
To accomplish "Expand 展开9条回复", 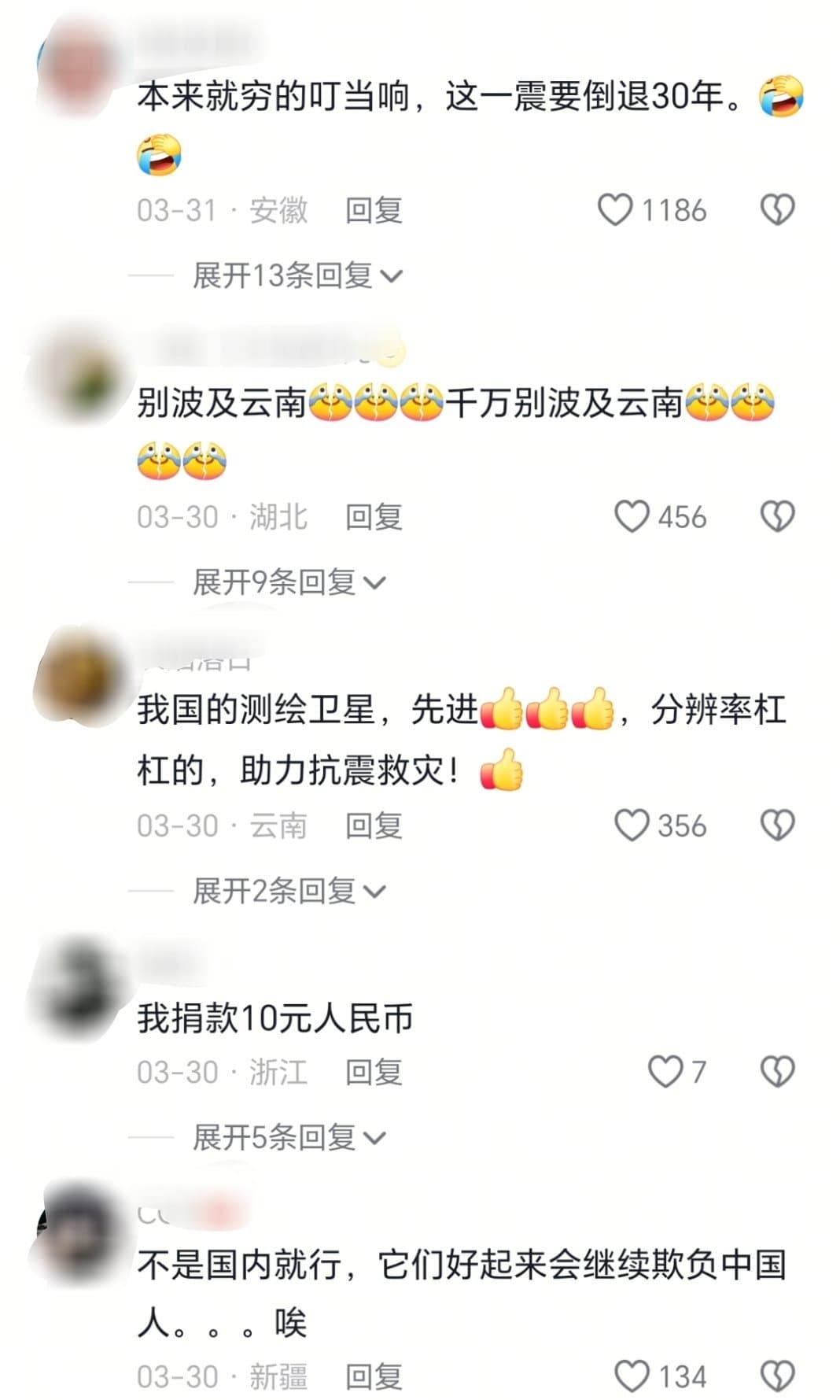I will (x=289, y=582).
